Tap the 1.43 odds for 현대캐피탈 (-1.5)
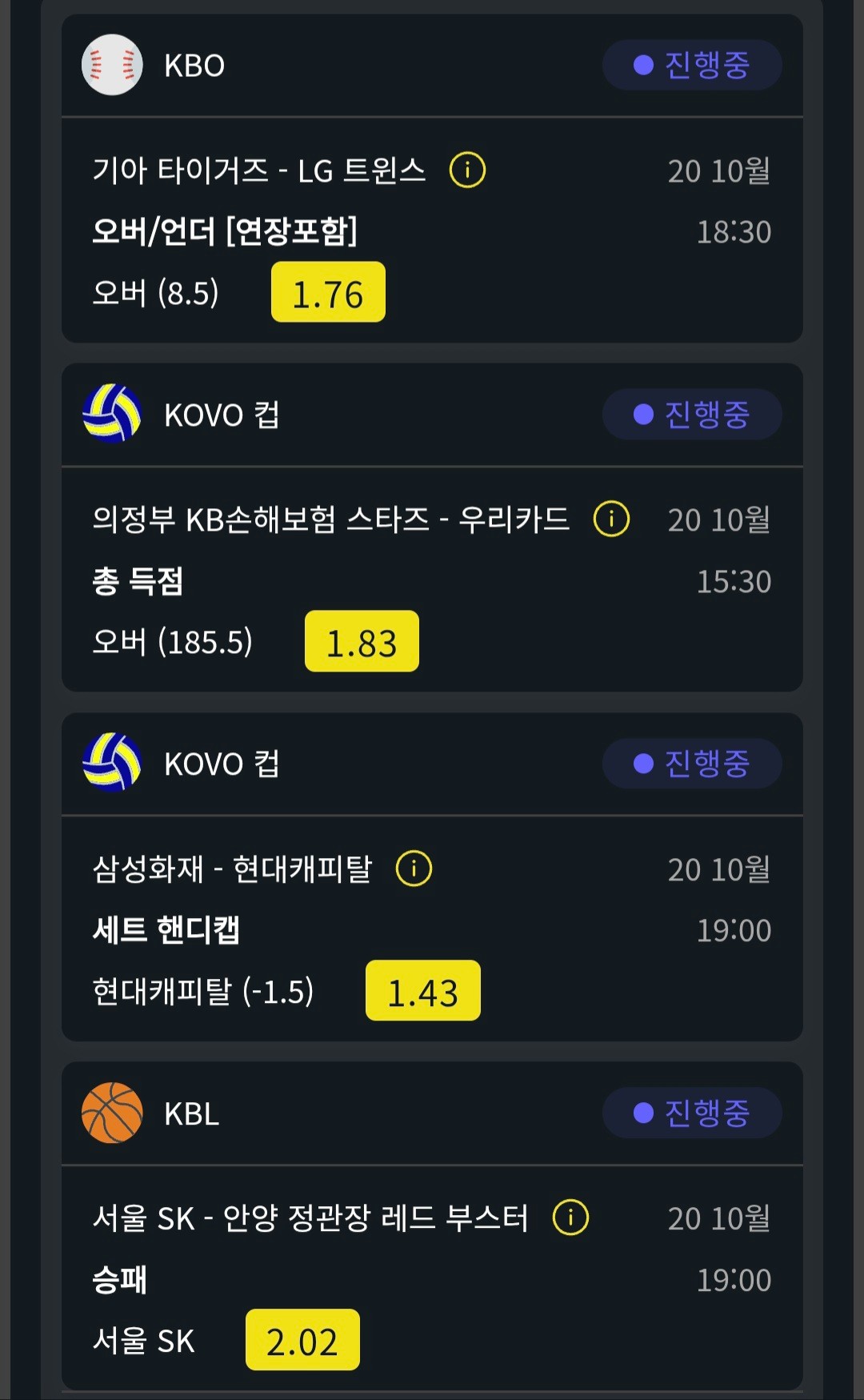This screenshot has height=1400, width=864. pyautogui.click(x=423, y=990)
